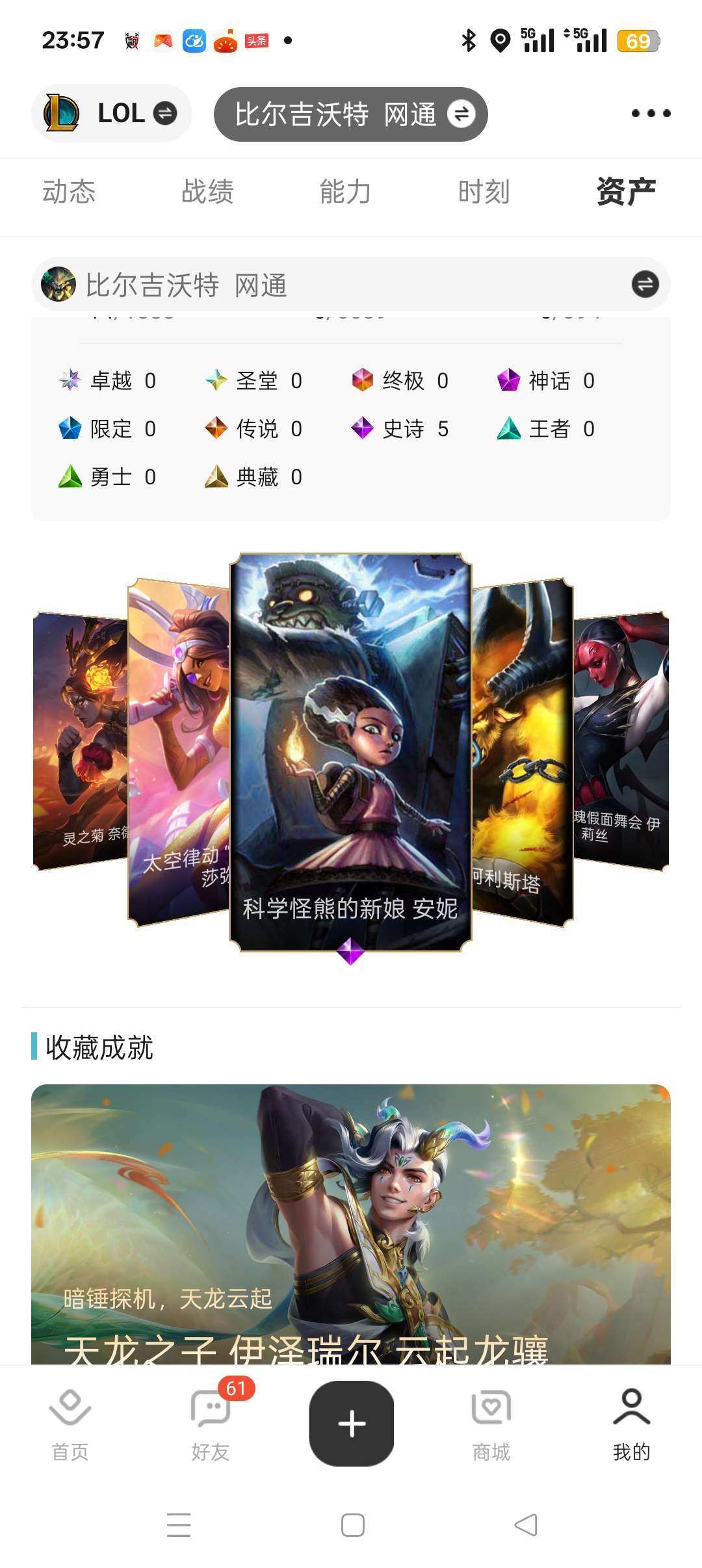
Task: Select the 资产 tab
Action: [x=625, y=192]
